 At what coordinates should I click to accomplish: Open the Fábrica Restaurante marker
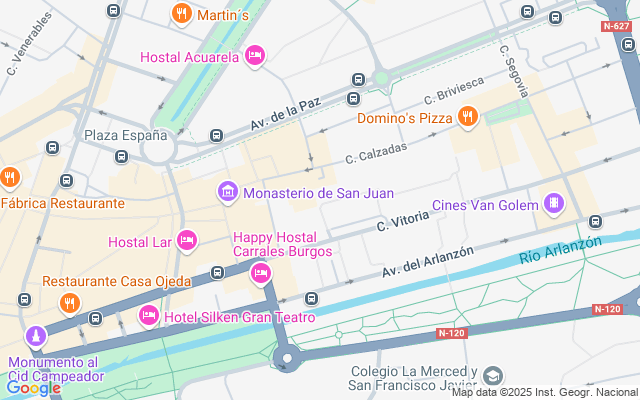[x=10, y=178]
